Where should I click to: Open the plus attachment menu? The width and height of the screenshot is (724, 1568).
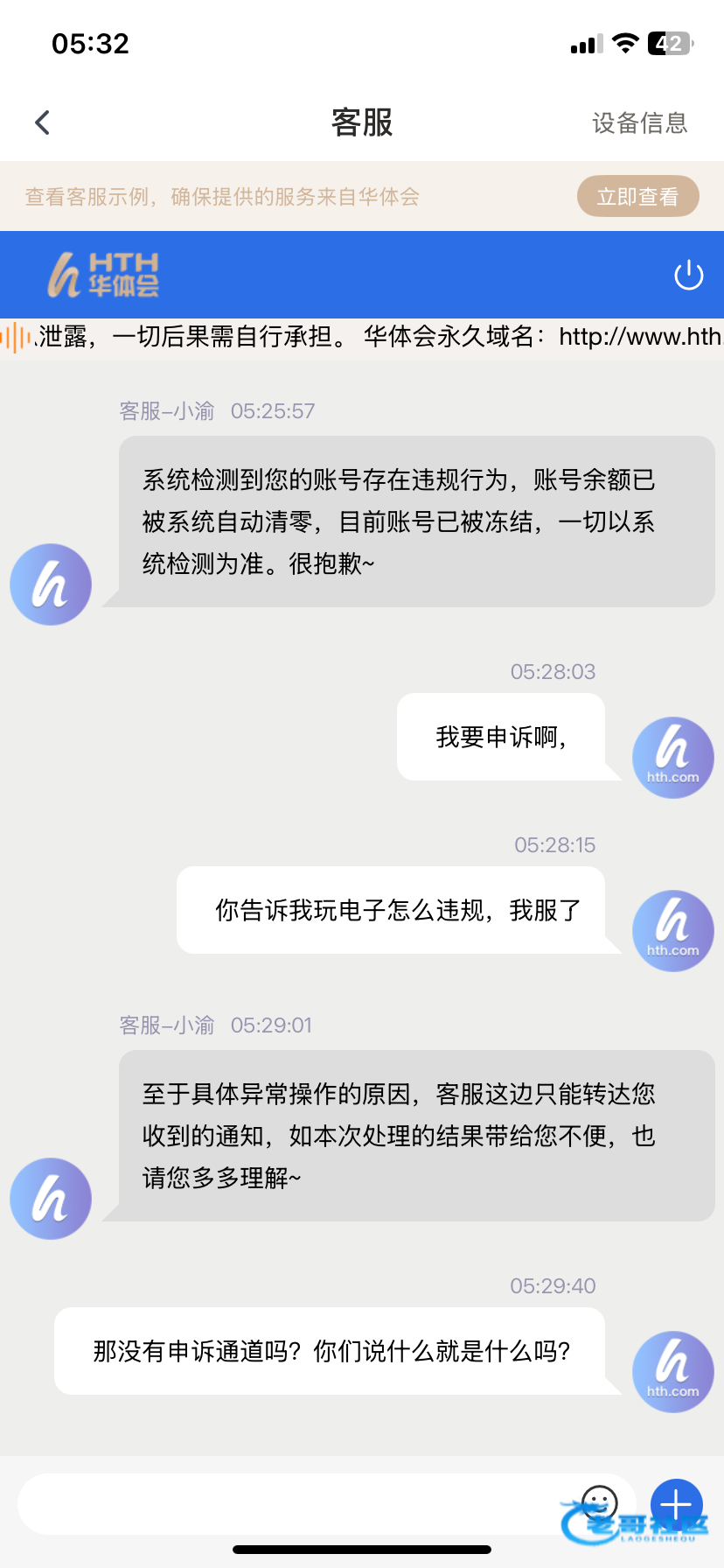coord(677,1505)
